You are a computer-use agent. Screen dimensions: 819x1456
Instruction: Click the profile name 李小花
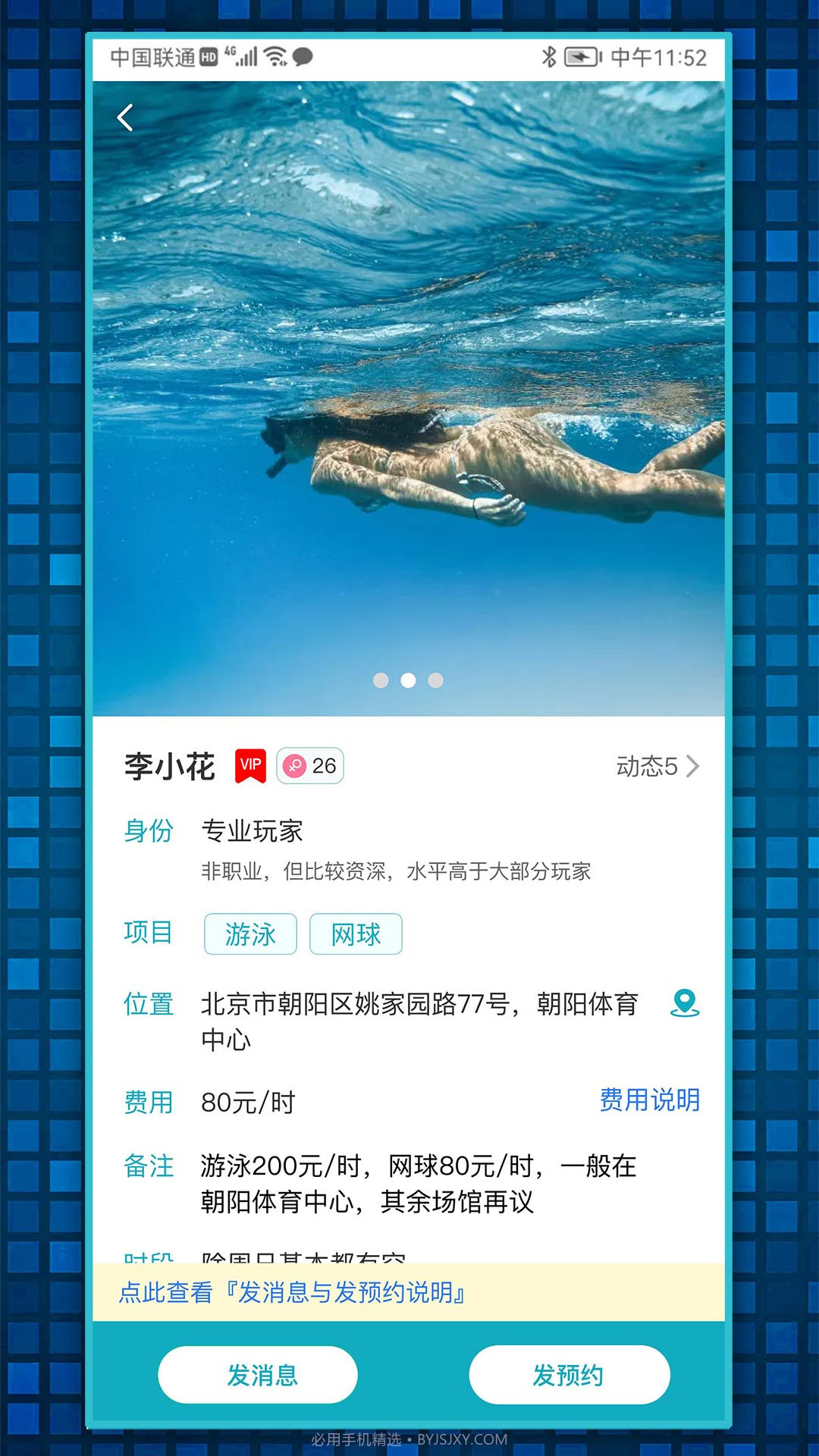click(x=168, y=766)
